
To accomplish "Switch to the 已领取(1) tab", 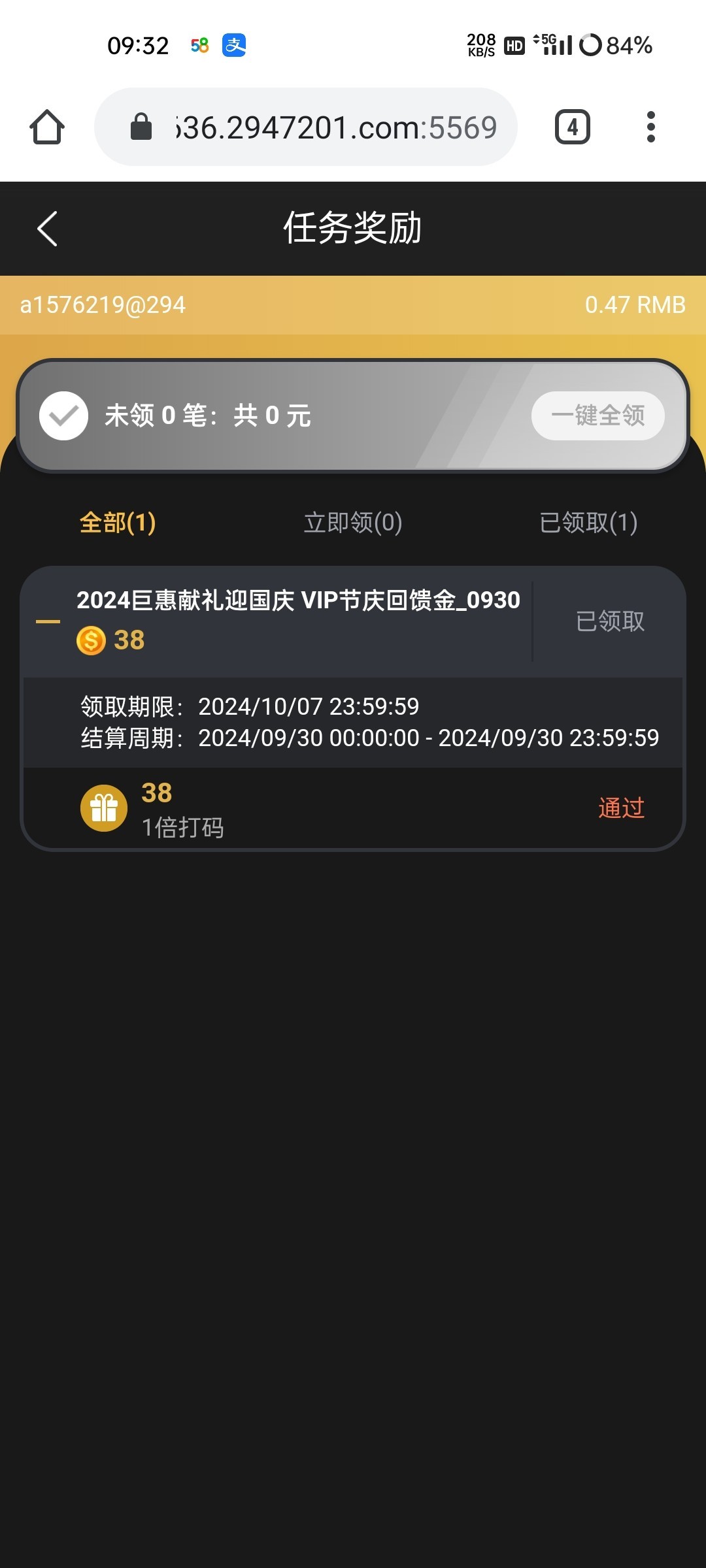I will 588,523.
